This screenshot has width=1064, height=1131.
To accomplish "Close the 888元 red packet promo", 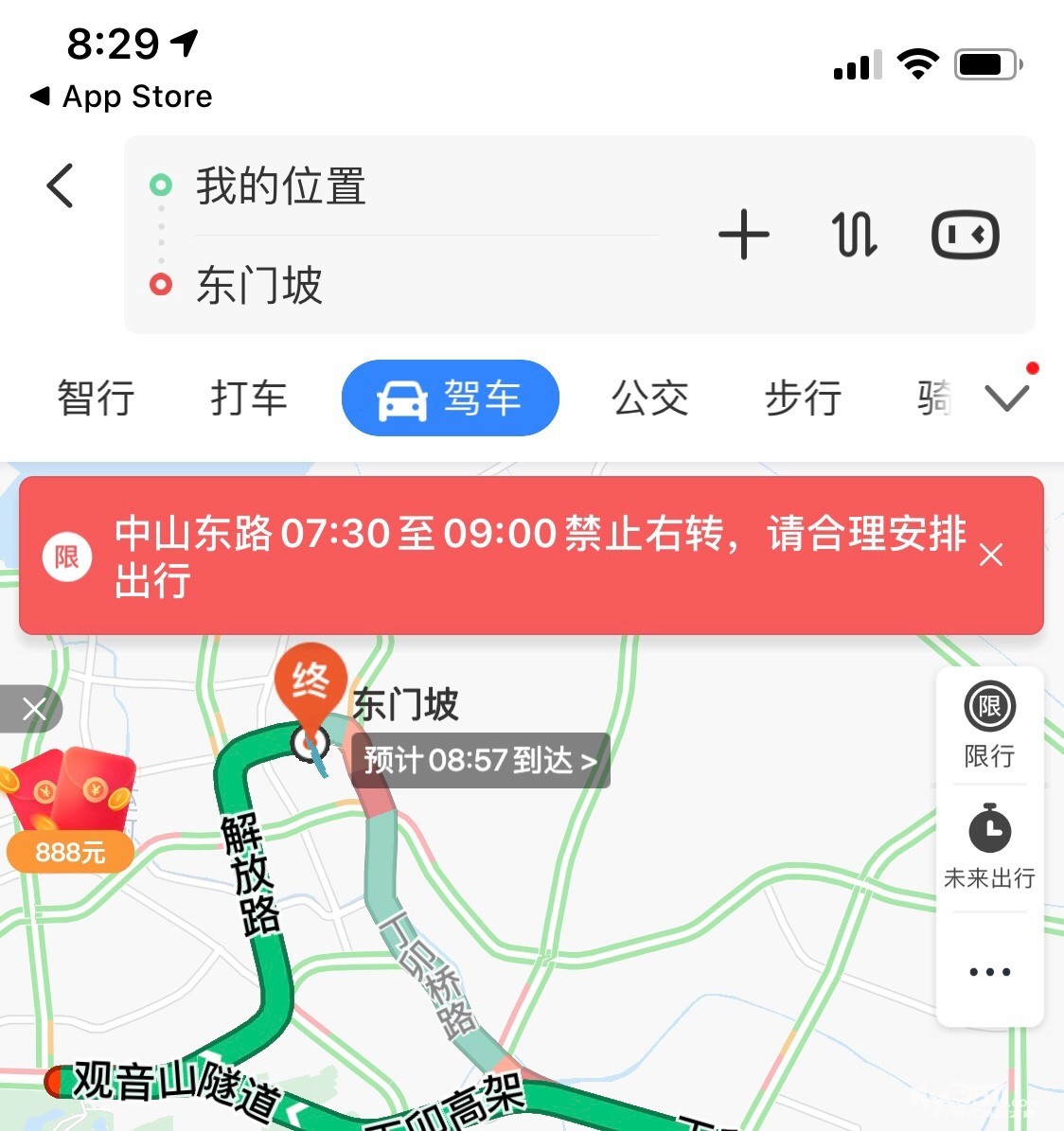I will pyautogui.click(x=33, y=709).
